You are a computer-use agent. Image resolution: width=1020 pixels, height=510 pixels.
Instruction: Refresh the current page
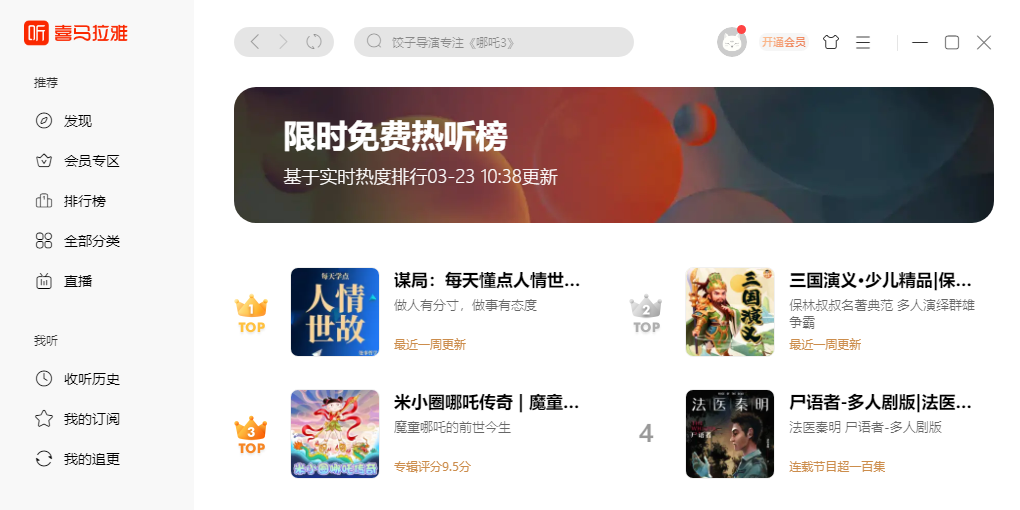click(313, 42)
